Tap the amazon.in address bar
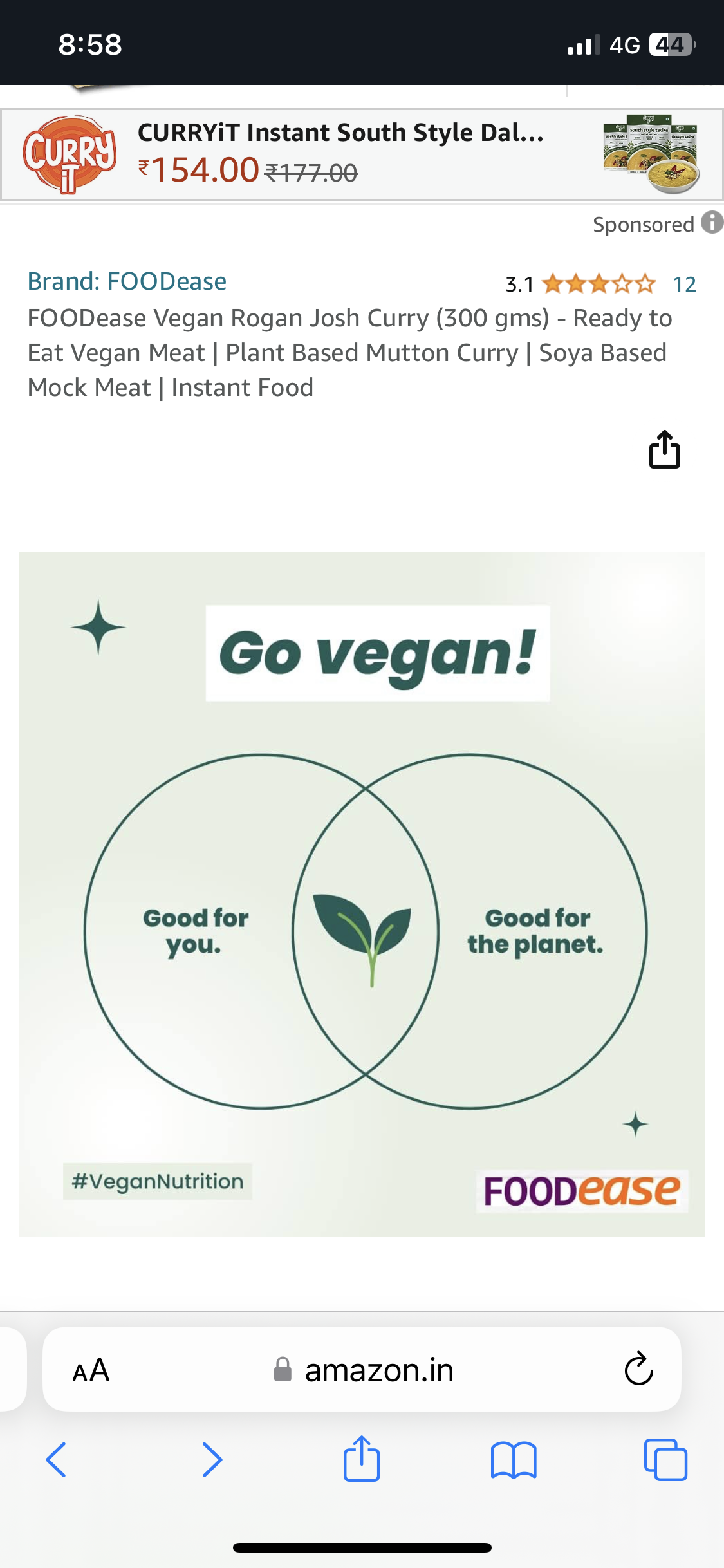The height and width of the screenshot is (1568, 724). pyautogui.click(x=363, y=1370)
